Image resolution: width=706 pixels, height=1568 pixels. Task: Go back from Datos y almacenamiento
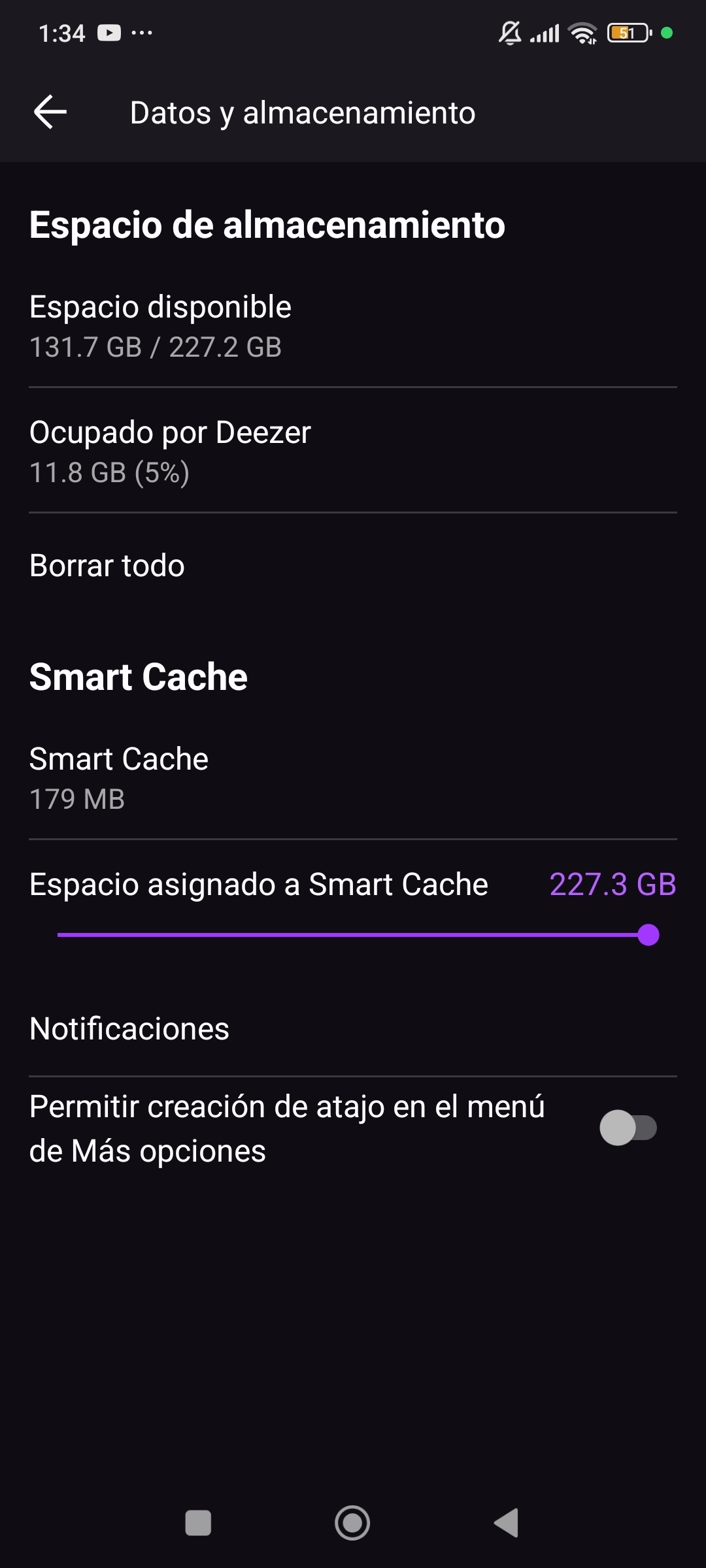[50, 112]
